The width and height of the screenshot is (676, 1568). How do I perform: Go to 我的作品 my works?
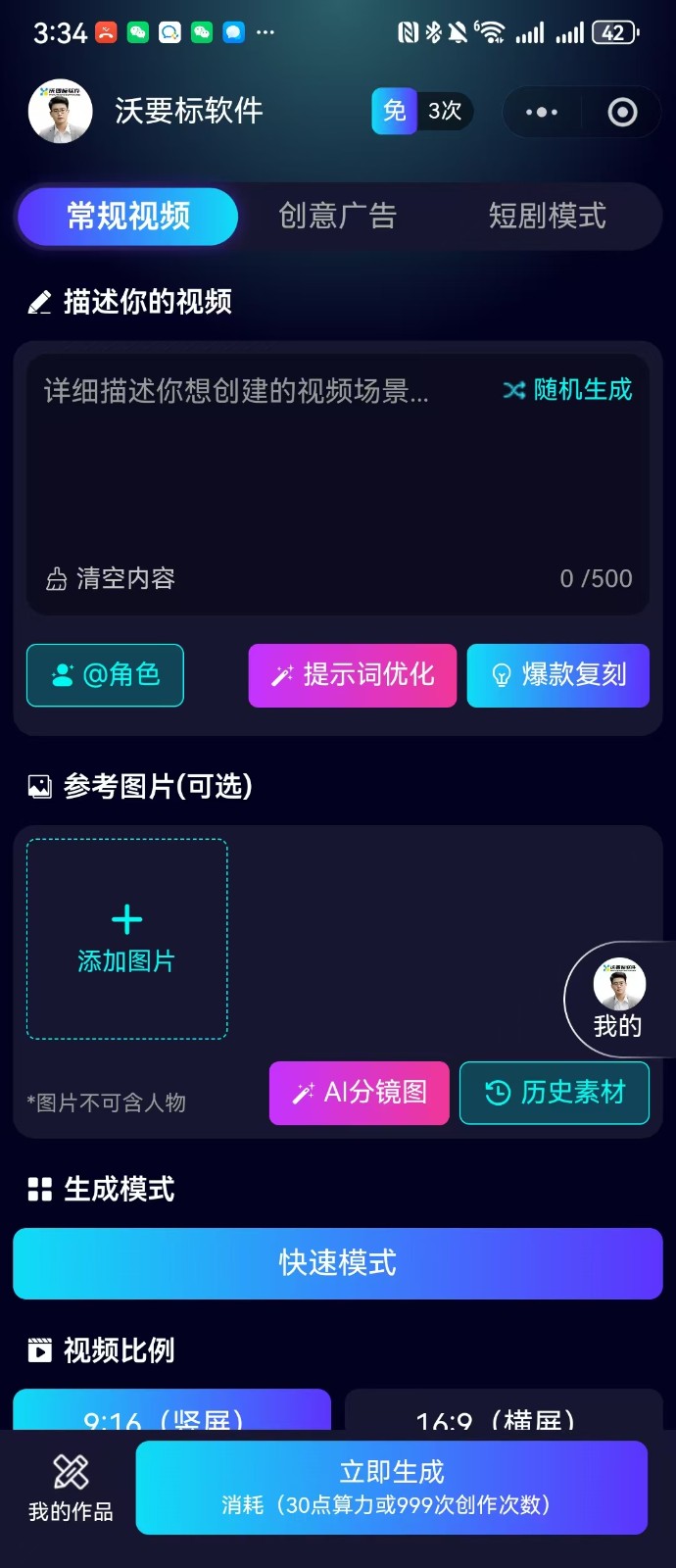click(71, 1488)
